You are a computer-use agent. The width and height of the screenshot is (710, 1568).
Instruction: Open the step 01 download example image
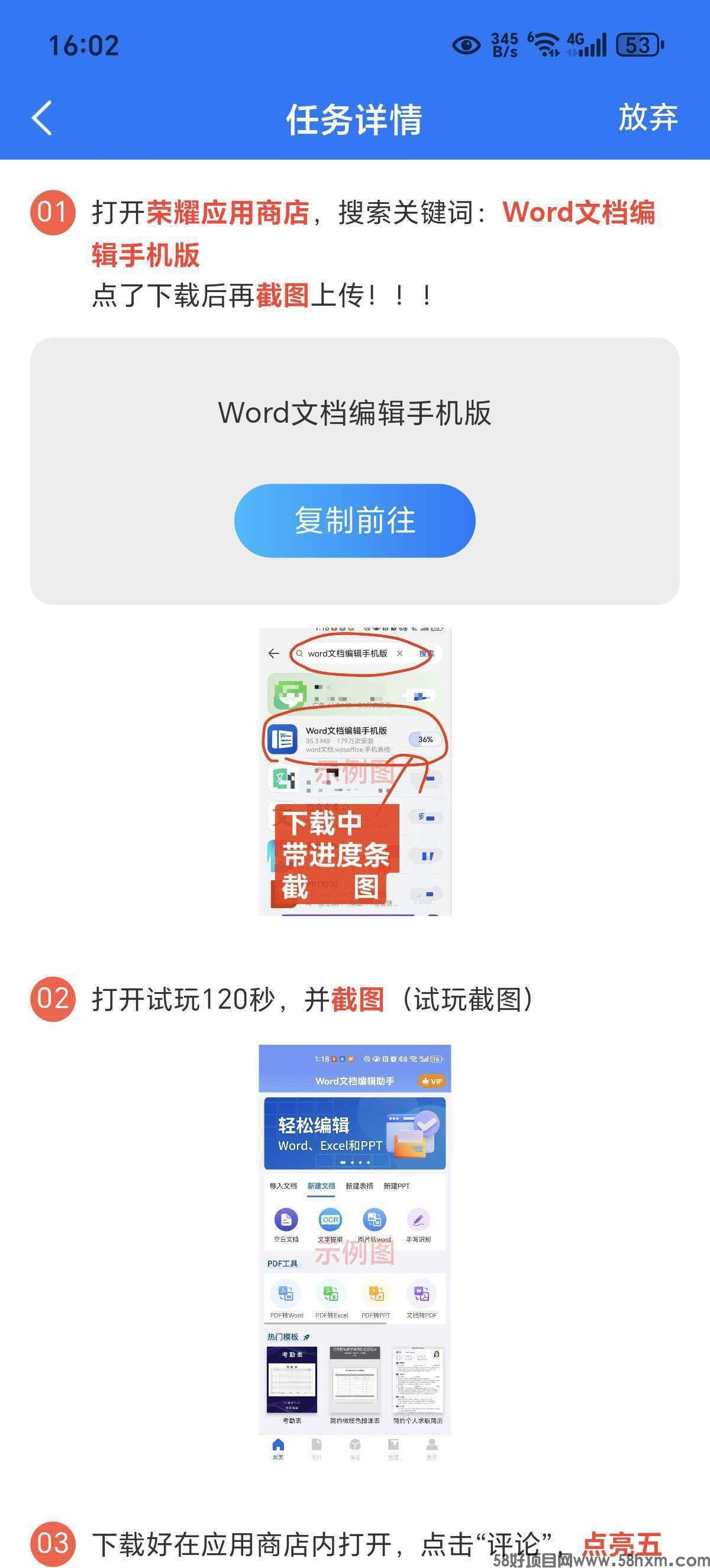pos(355,771)
